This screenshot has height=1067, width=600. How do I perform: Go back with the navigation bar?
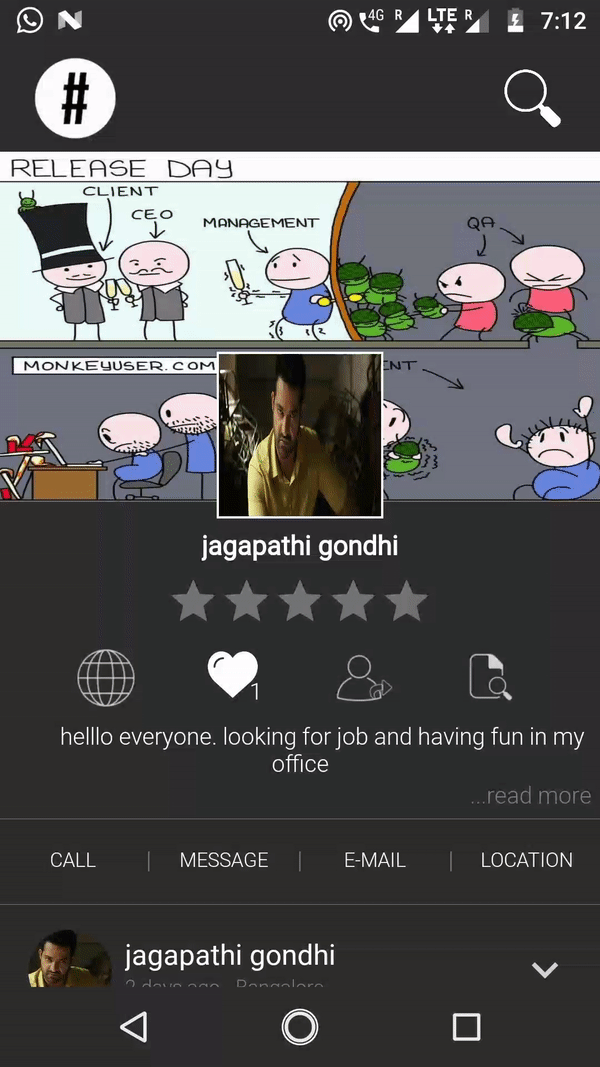[133, 1026]
